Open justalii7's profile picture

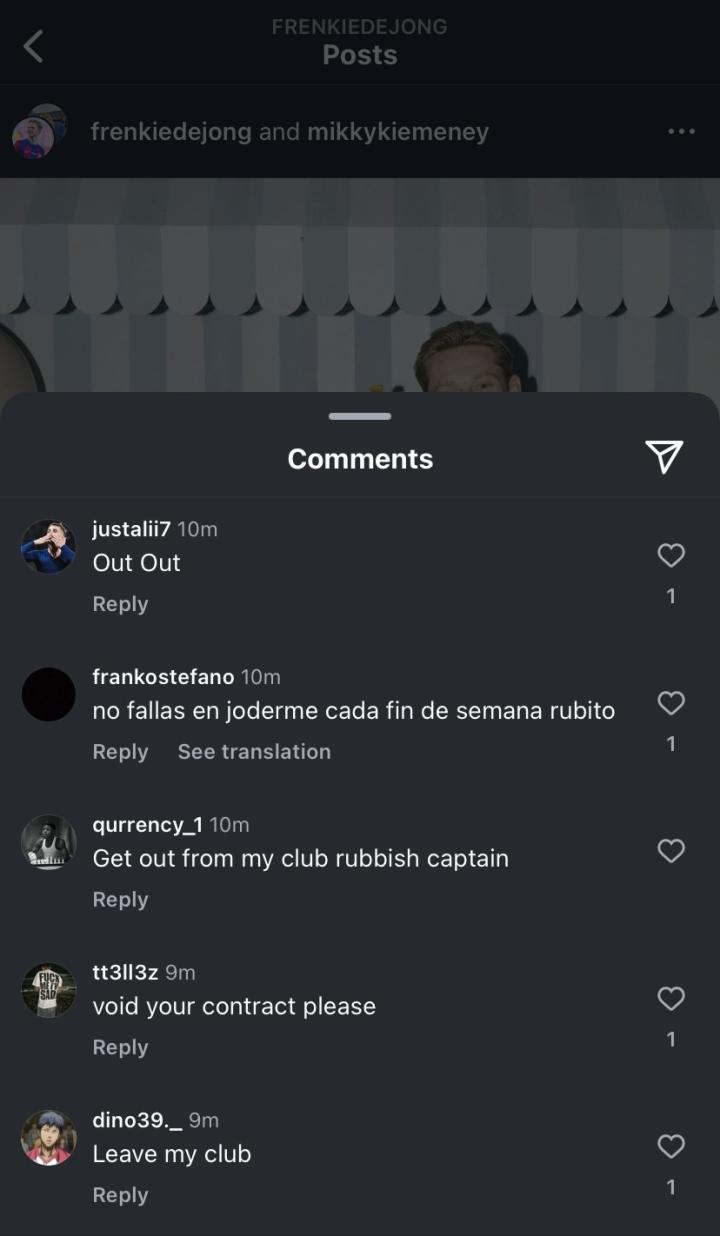(x=48, y=546)
